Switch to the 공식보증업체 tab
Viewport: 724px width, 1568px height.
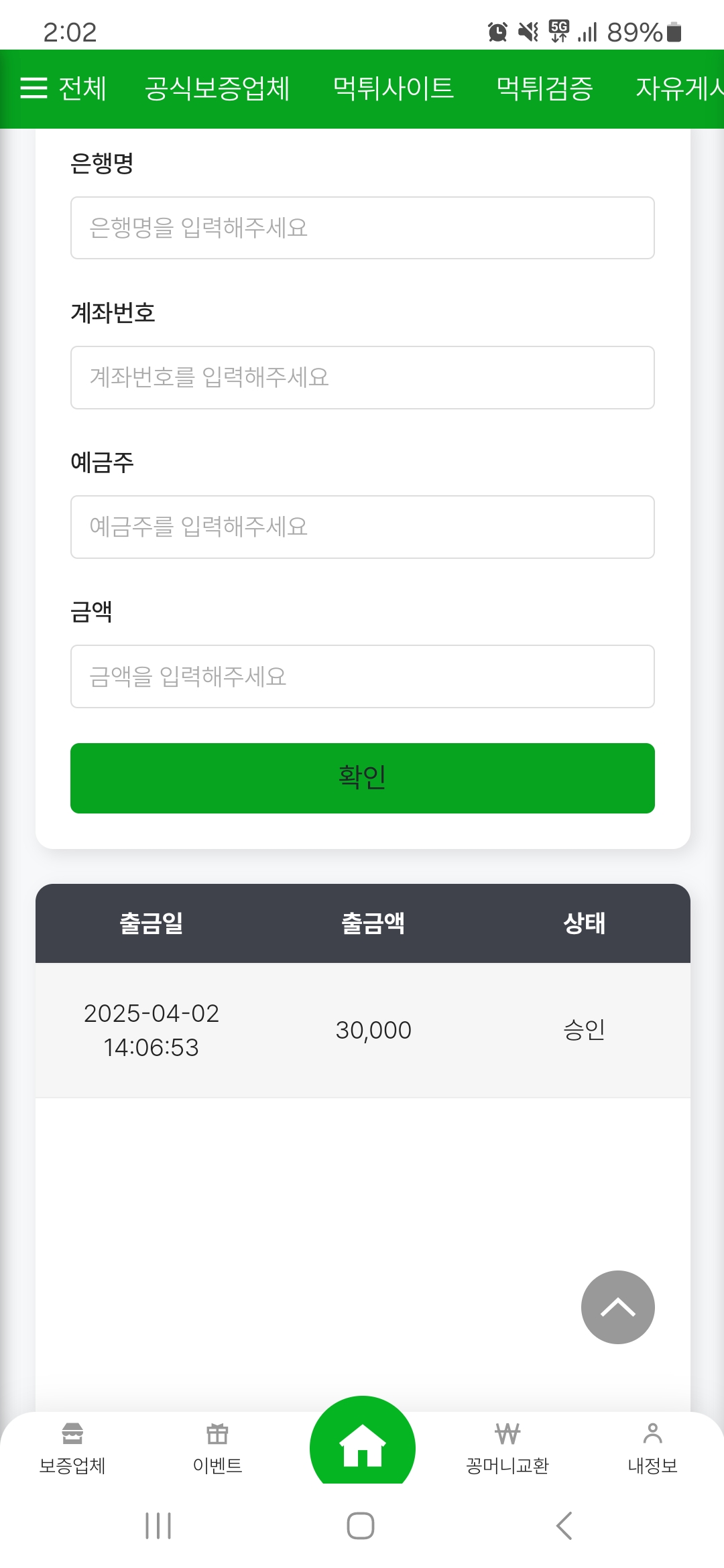tap(217, 88)
